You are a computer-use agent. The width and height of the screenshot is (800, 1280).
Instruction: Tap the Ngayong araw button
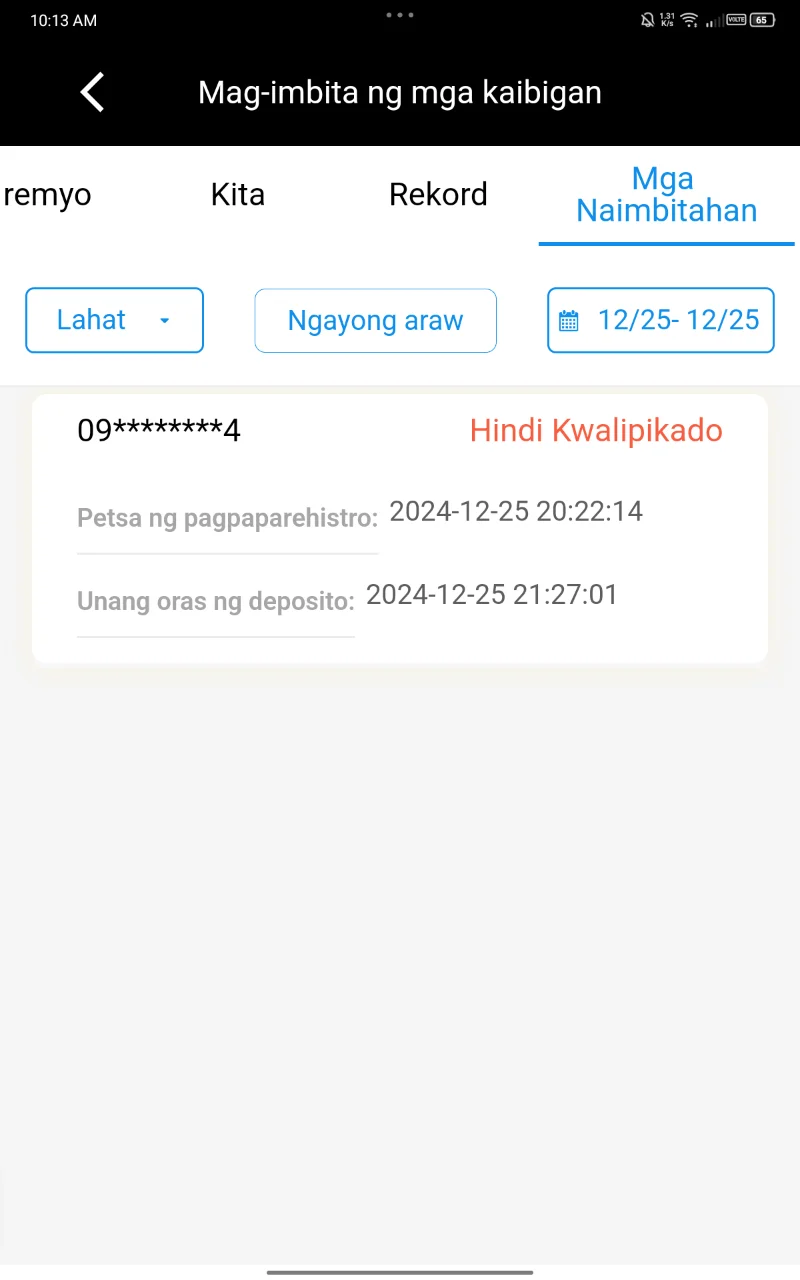(x=375, y=320)
